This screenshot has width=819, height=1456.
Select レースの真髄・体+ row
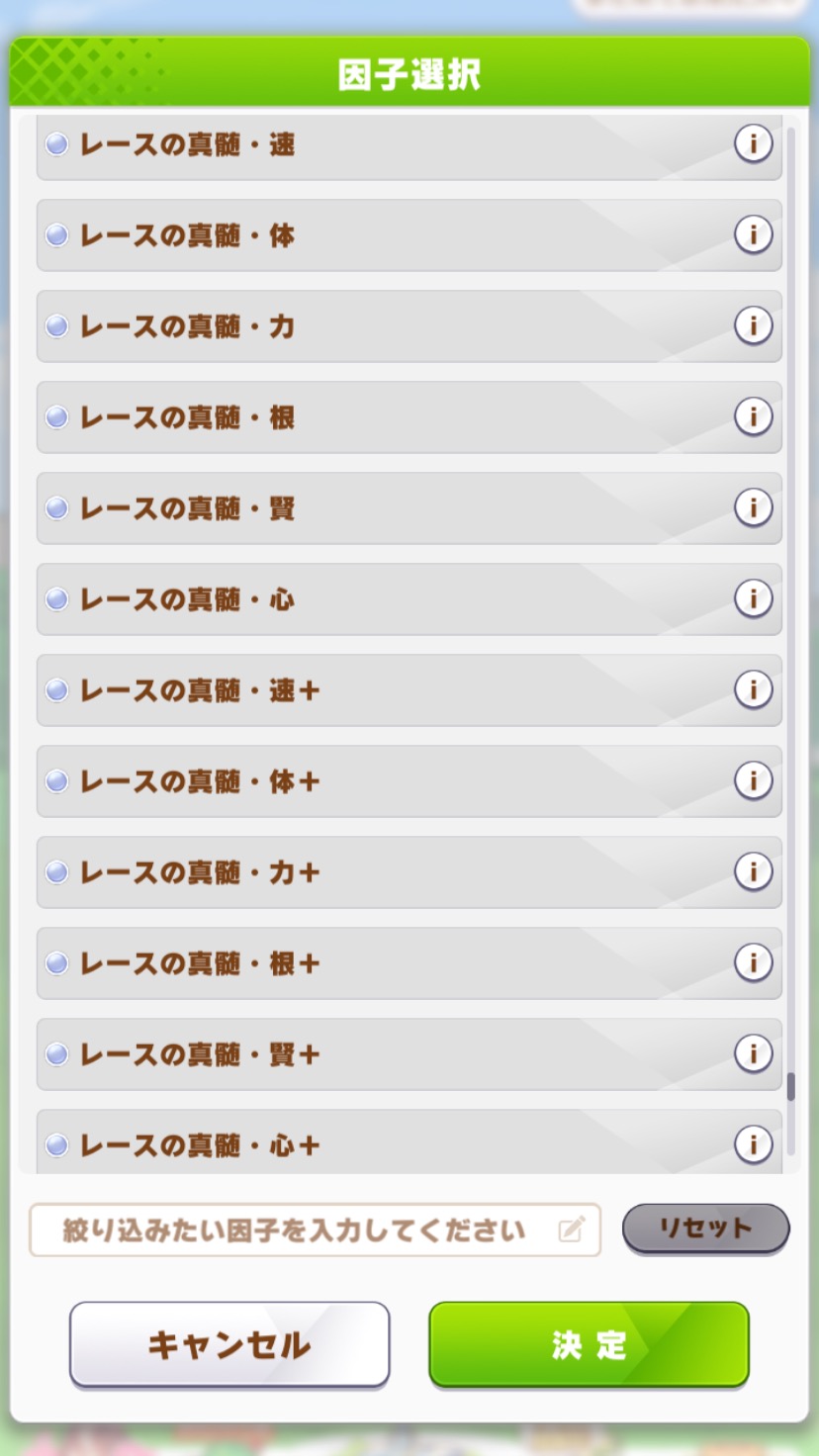(376, 781)
